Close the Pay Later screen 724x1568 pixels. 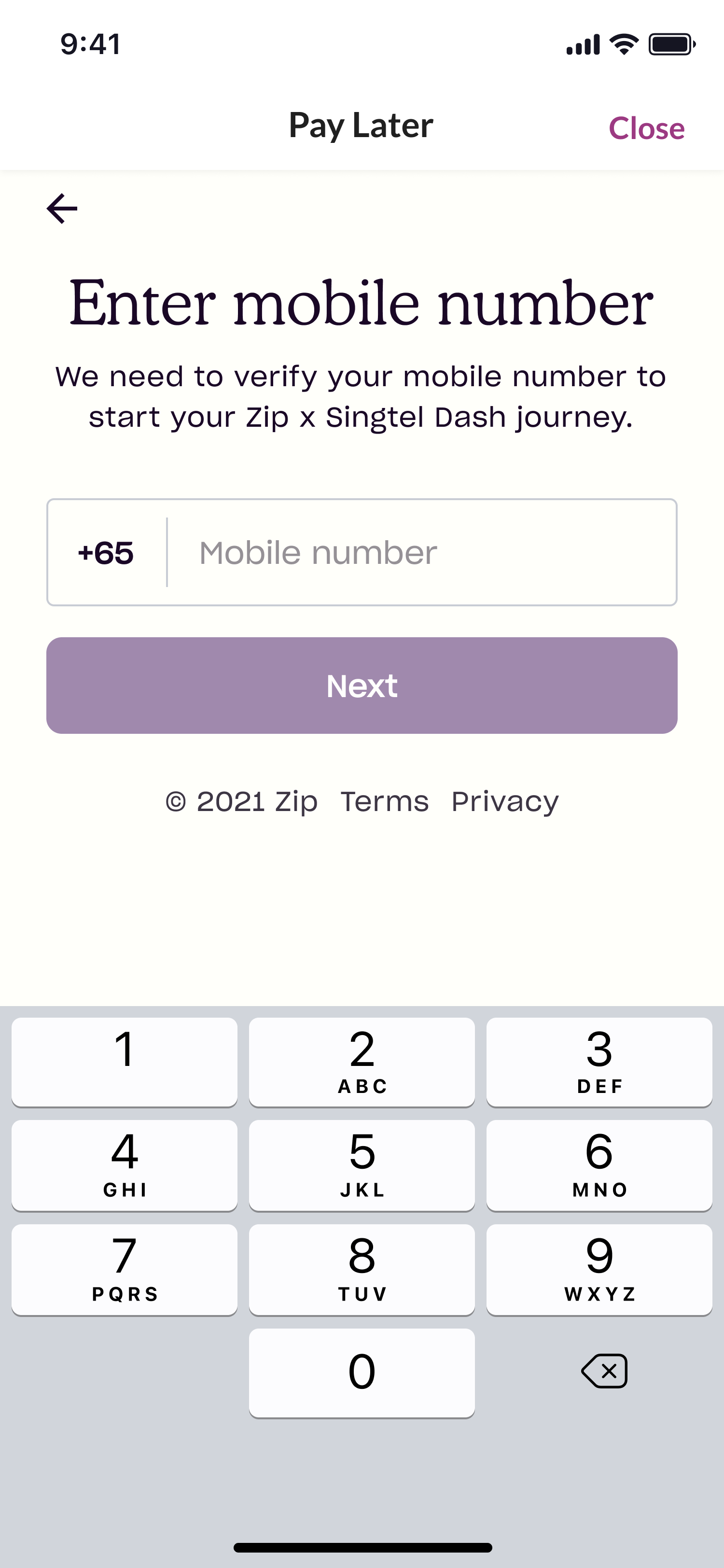point(646,128)
